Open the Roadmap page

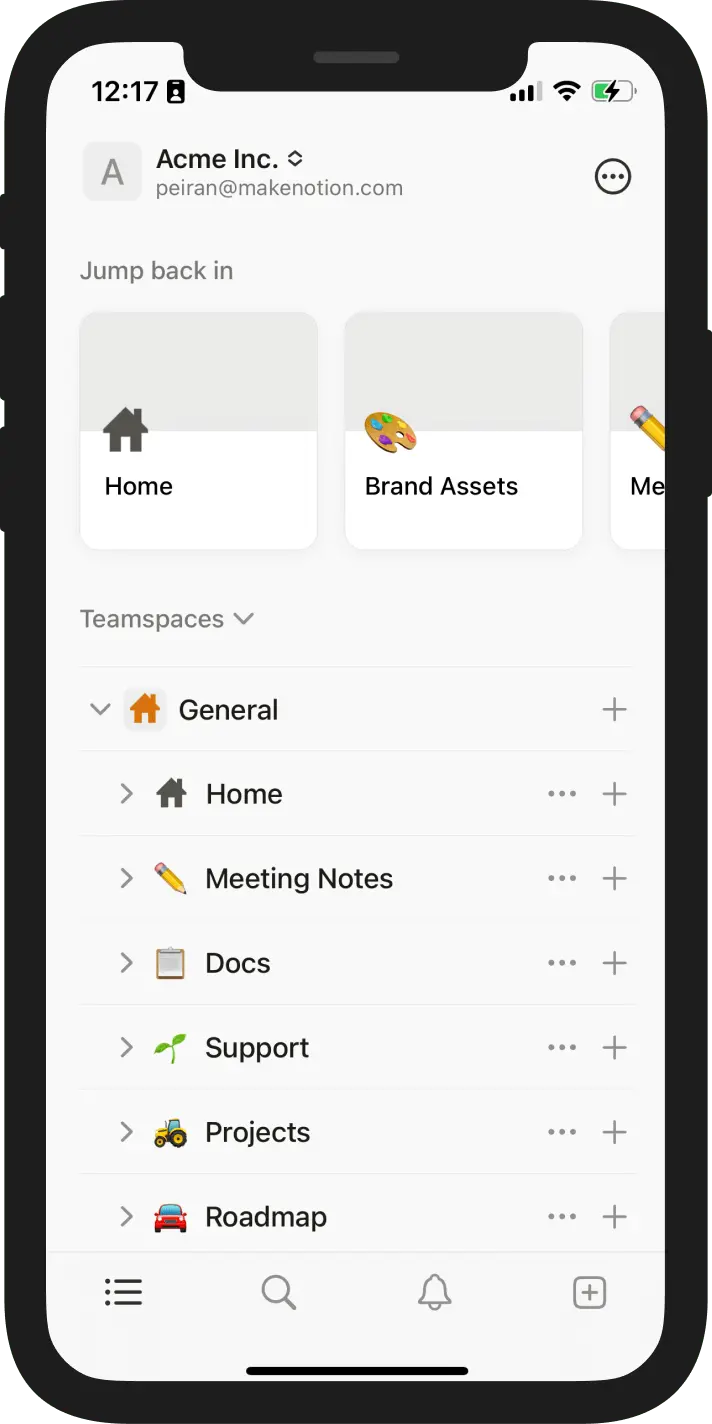[266, 1217]
